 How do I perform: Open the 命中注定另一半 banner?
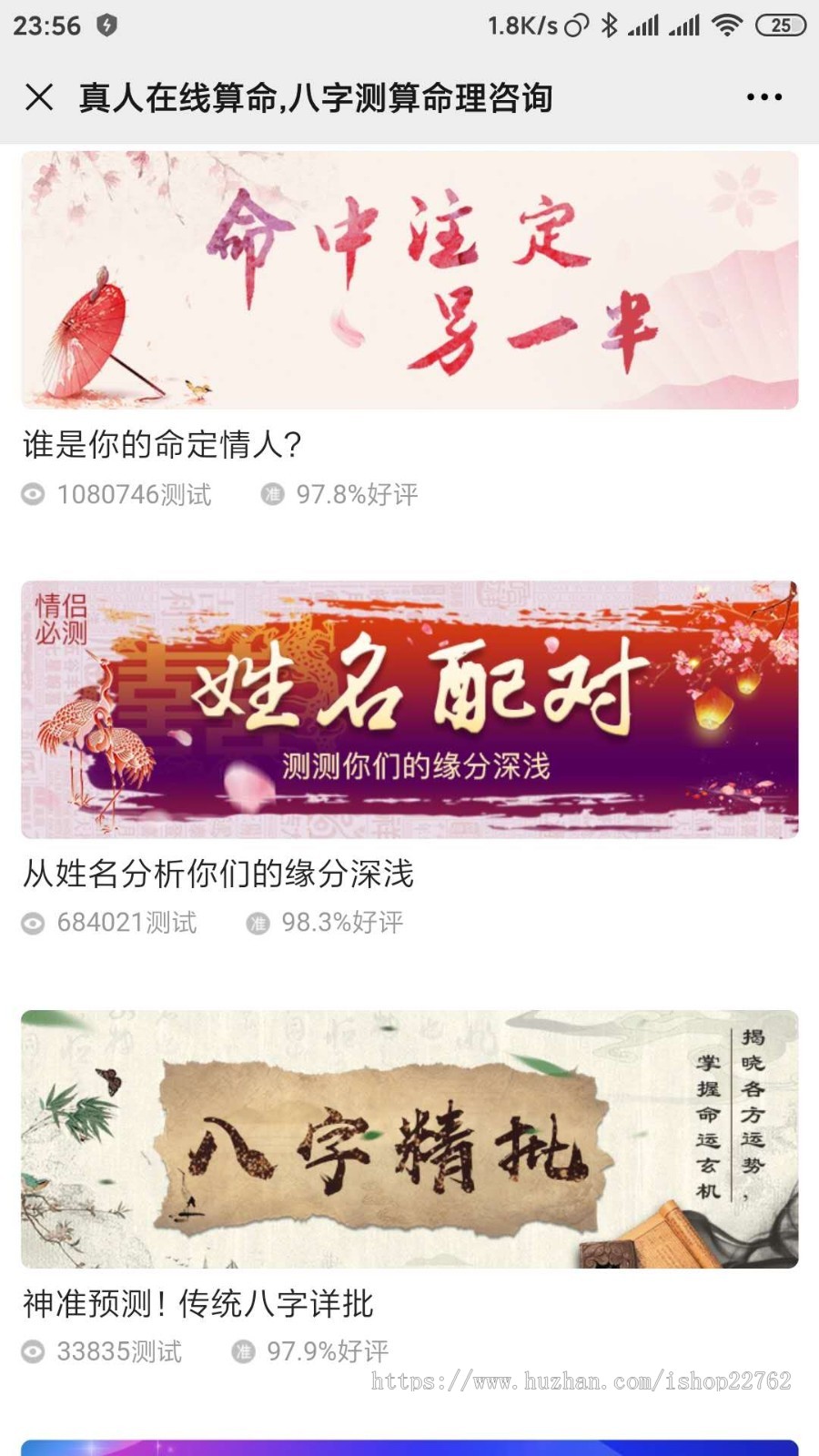point(409,280)
